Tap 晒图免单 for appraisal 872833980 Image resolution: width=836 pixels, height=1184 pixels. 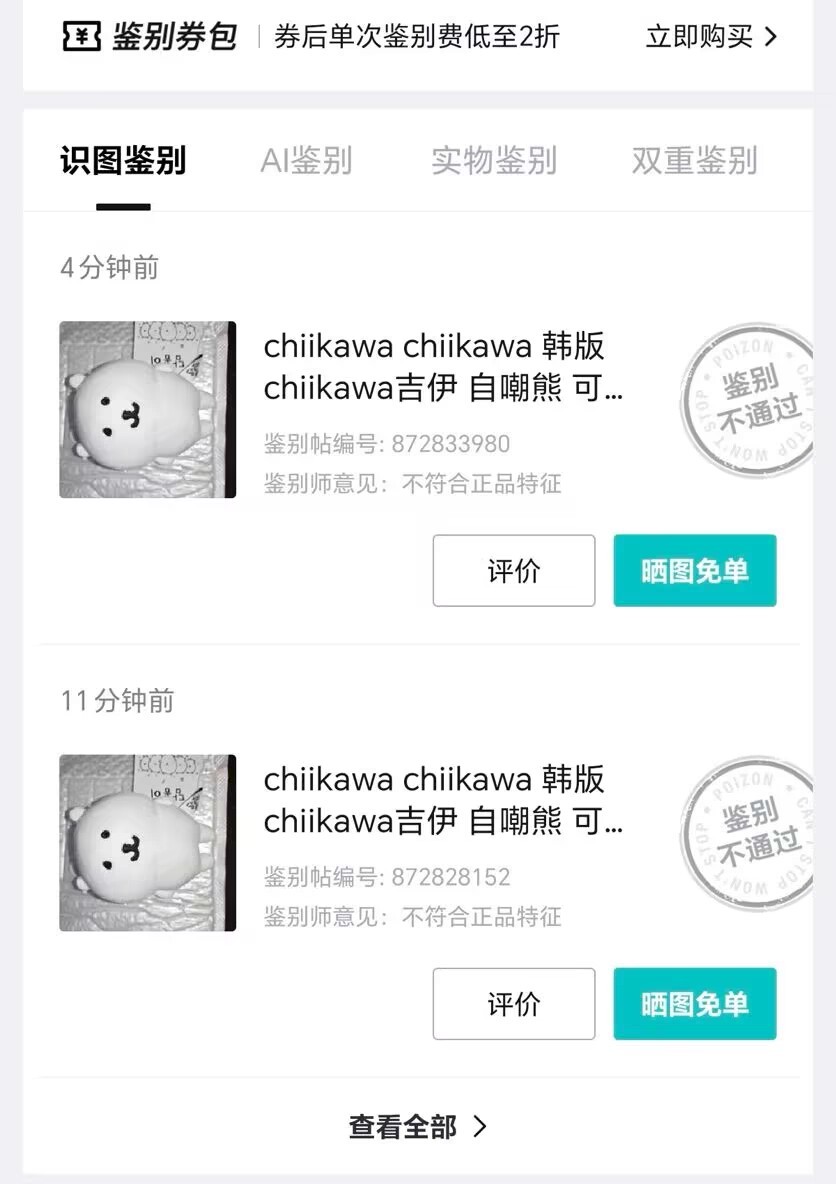[x=694, y=571]
